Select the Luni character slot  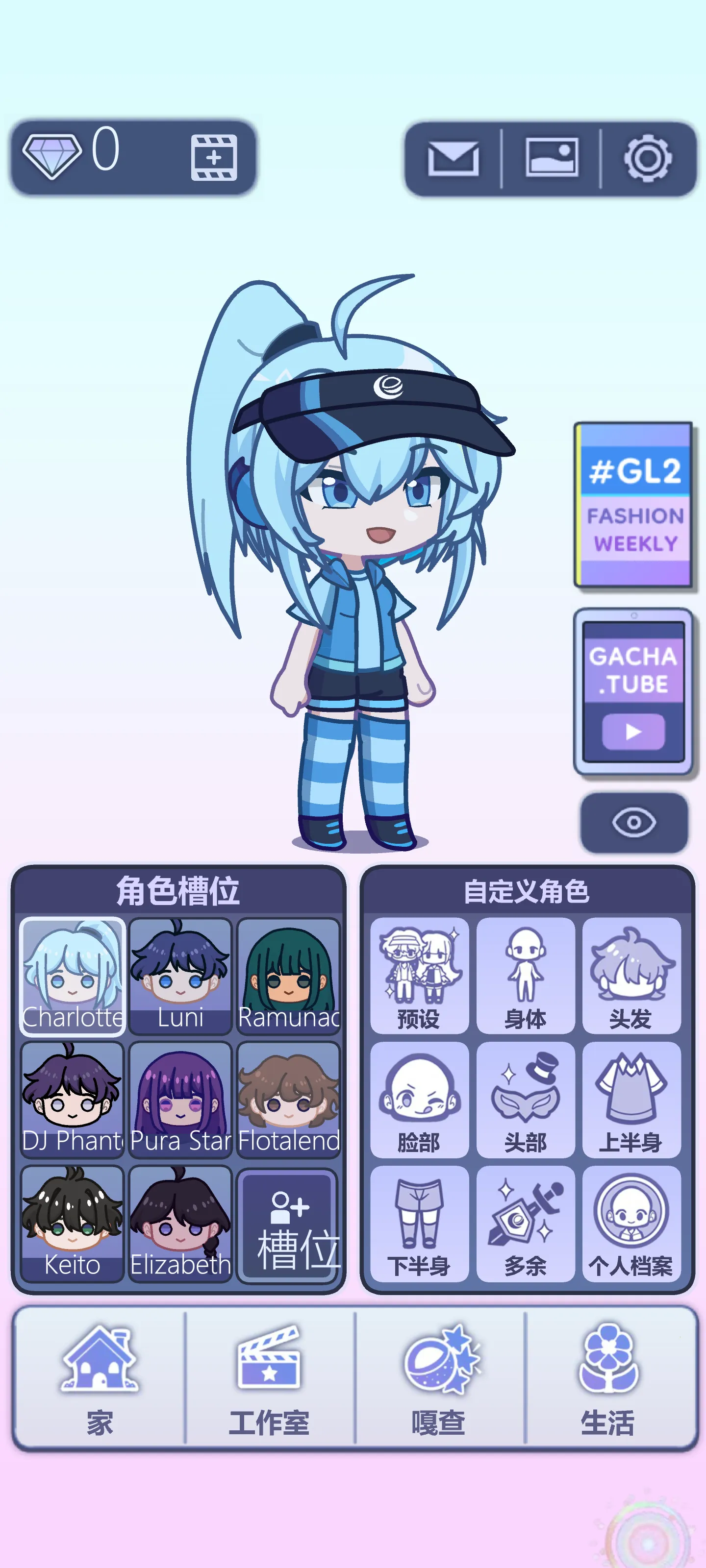(180, 976)
